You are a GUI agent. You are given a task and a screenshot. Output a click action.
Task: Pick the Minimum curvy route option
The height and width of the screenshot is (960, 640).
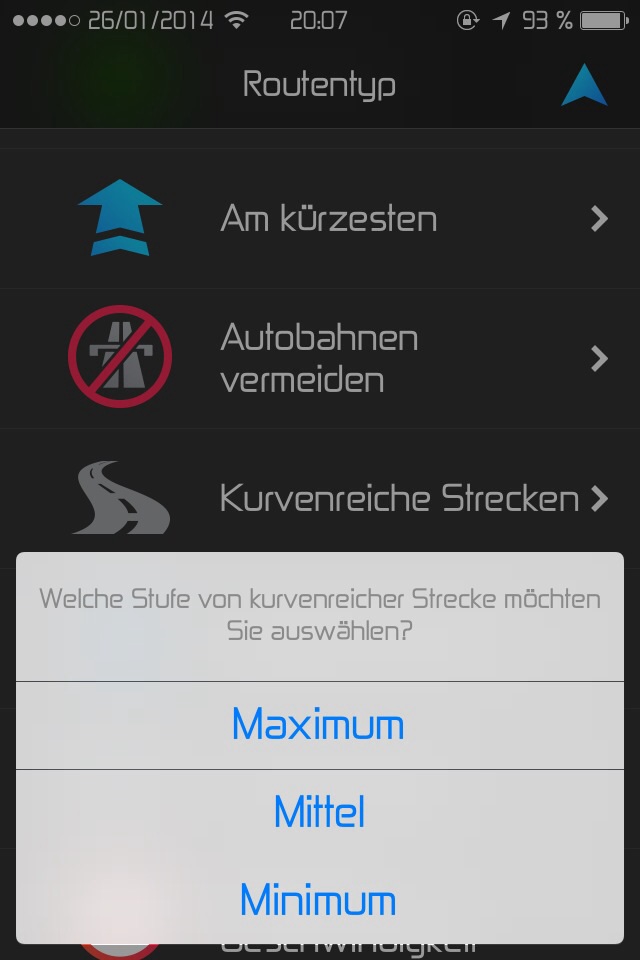(318, 900)
